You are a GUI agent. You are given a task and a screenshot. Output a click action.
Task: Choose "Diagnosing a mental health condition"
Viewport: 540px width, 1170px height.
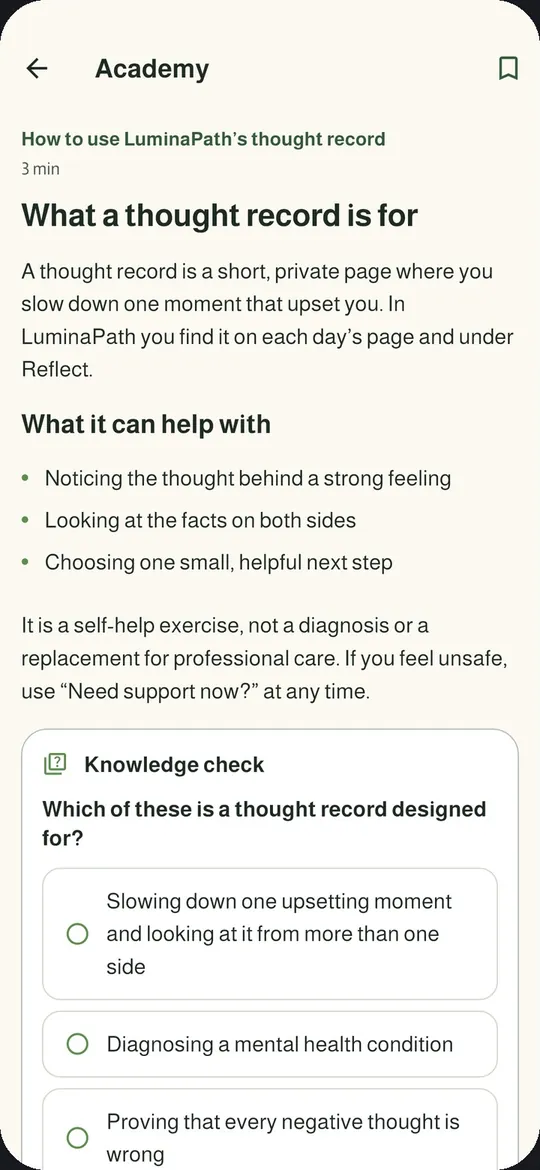(x=270, y=1044)
